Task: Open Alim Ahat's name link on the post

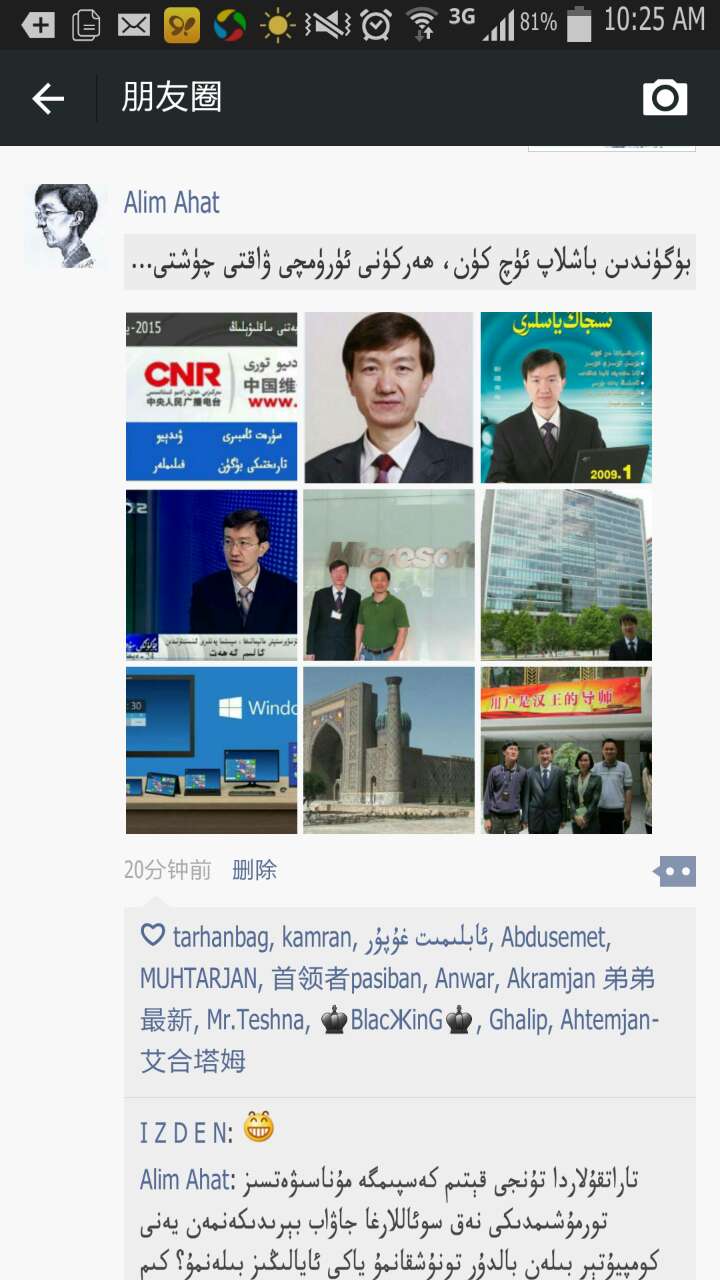Action: (x=171, y=203)
